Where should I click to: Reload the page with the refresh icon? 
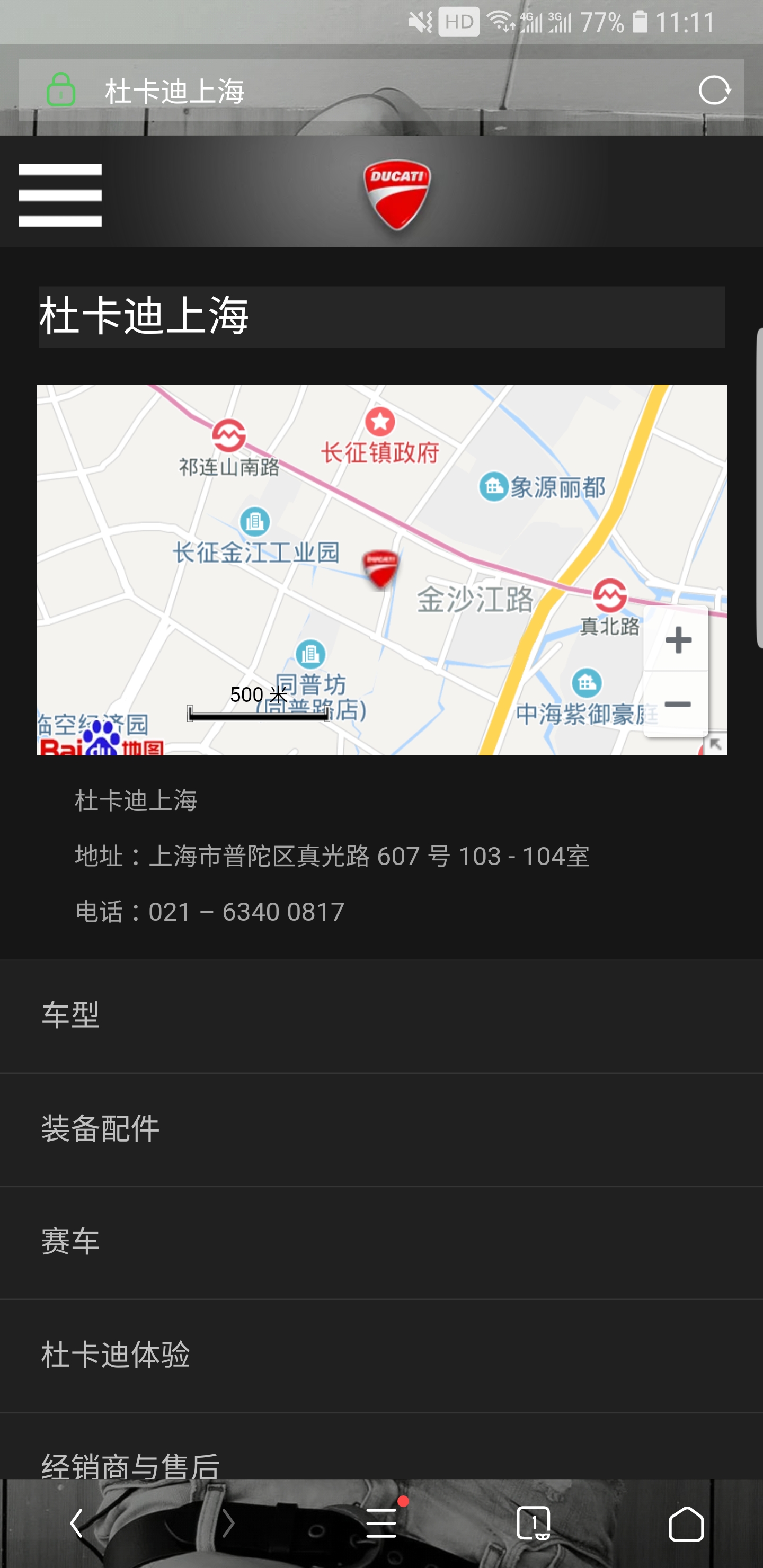click(x=714, y=91)
